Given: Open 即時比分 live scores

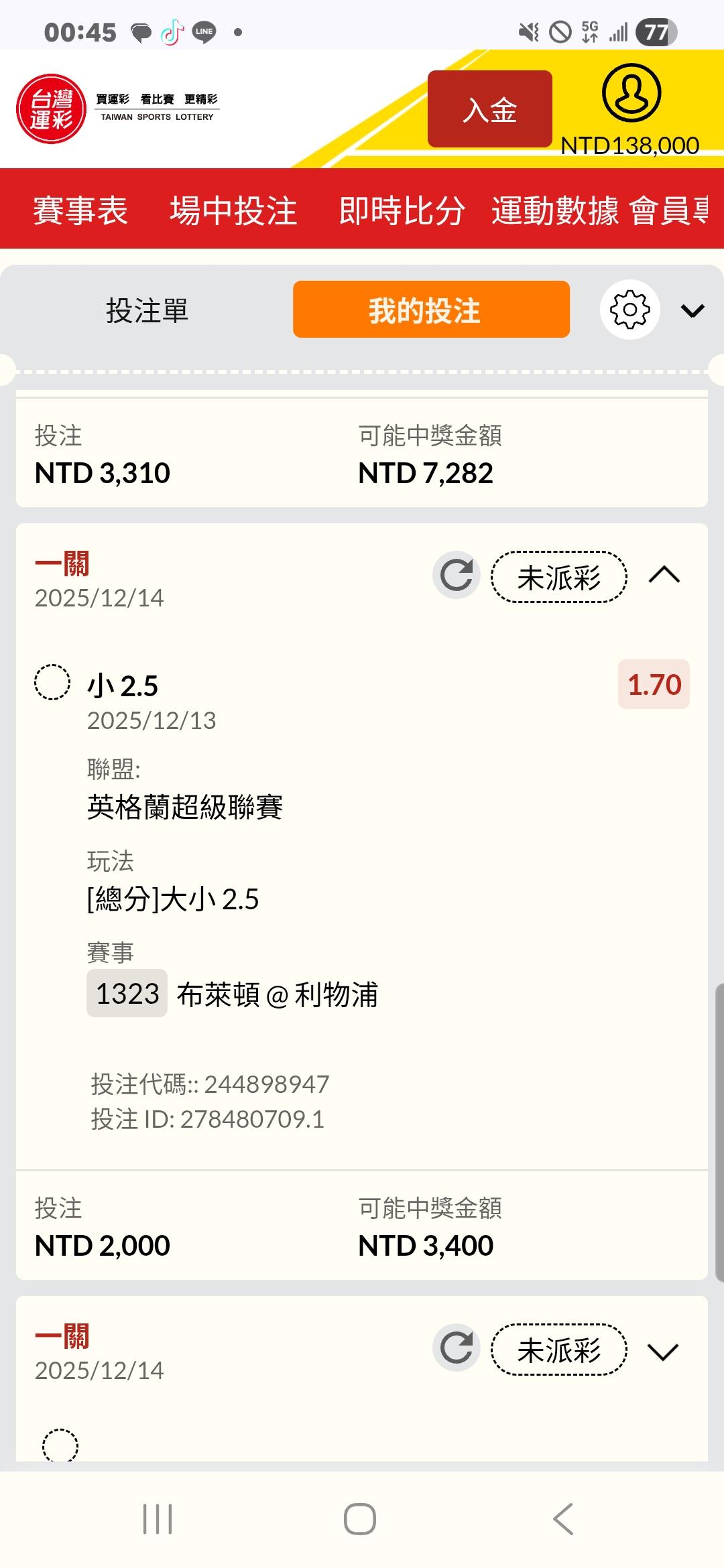Looking at the screenshot, I should (x=402, y=210).
